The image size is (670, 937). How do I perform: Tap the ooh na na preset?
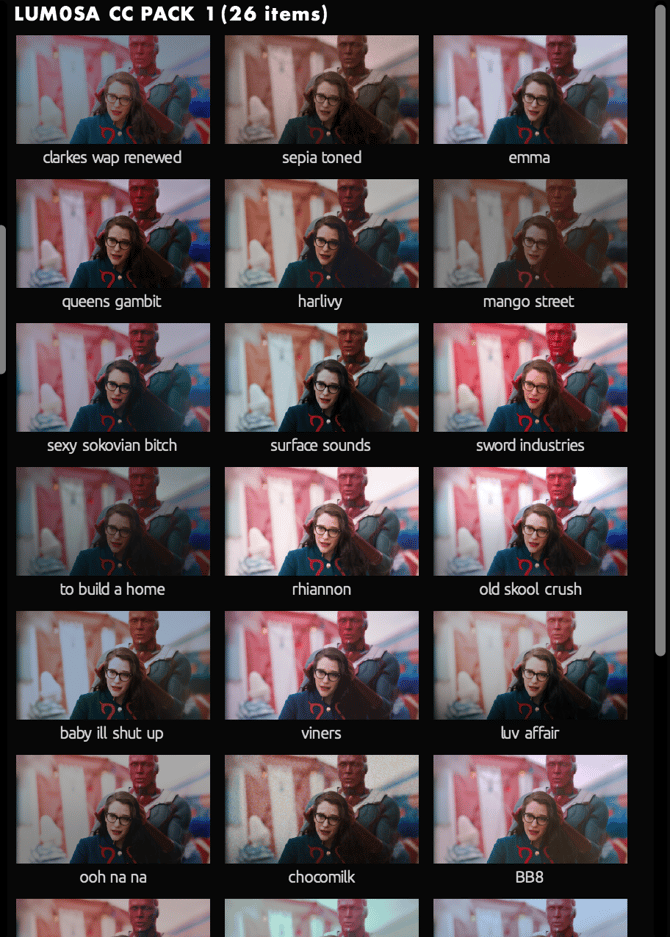click(113, 810)
